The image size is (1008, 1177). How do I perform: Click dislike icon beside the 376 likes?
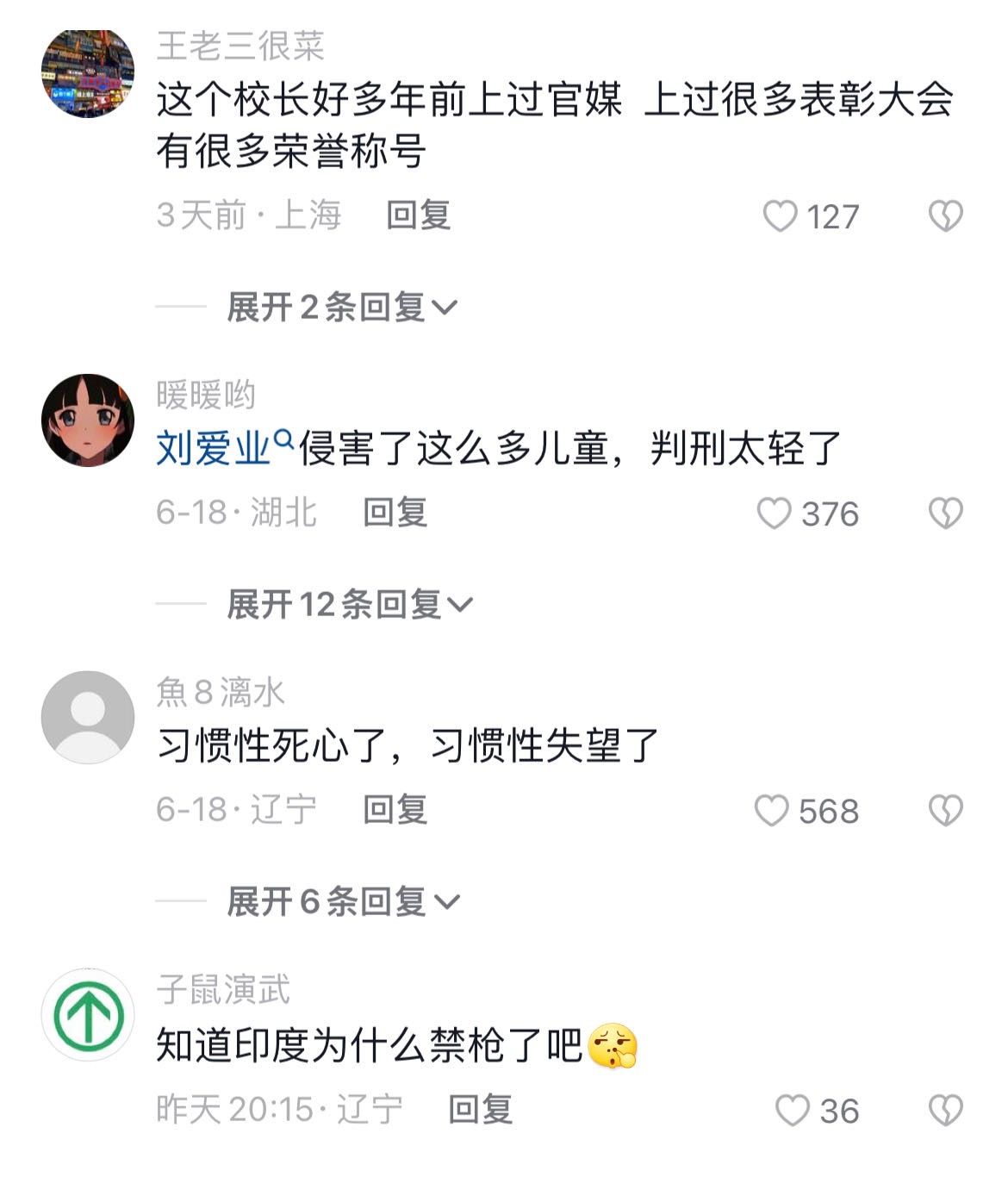click(948, 513)
